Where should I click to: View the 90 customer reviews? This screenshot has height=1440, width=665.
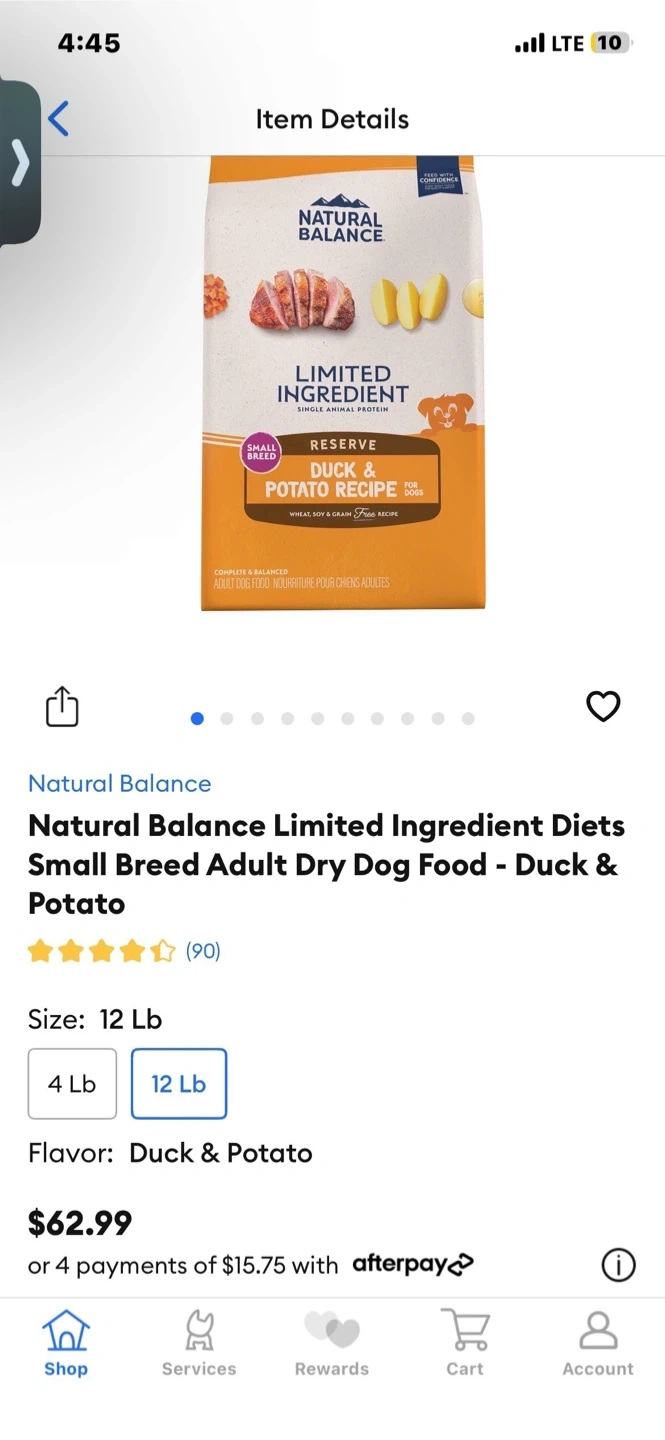pos(202,951)
